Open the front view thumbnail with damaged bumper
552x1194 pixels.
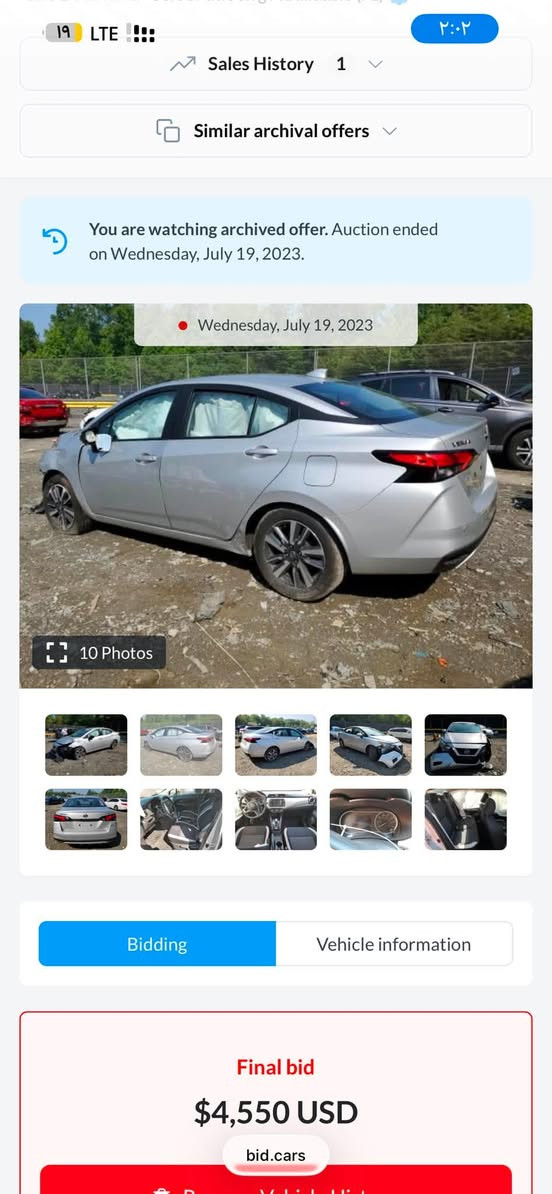[465, 745]
